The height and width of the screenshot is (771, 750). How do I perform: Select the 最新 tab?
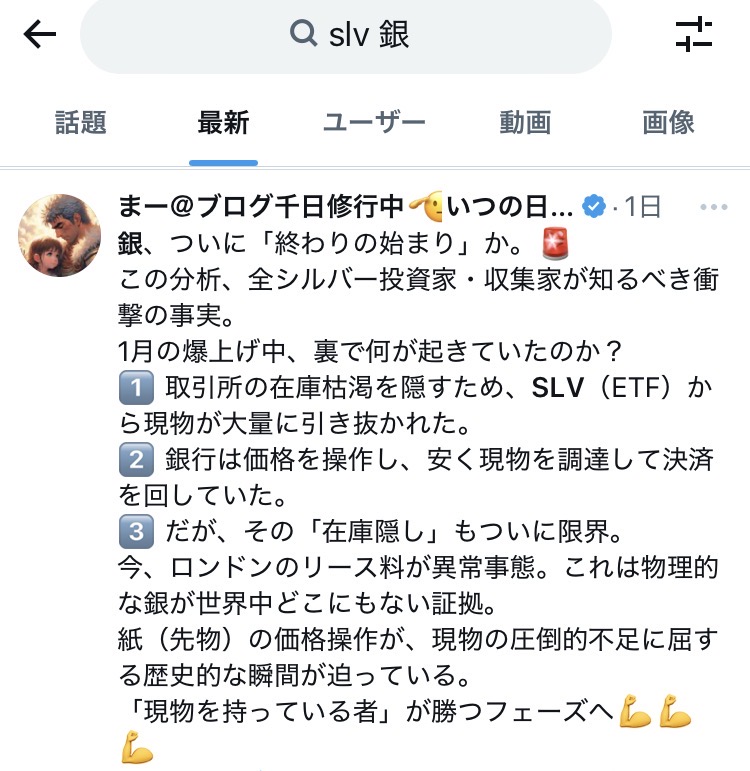(x=223, y=123)
